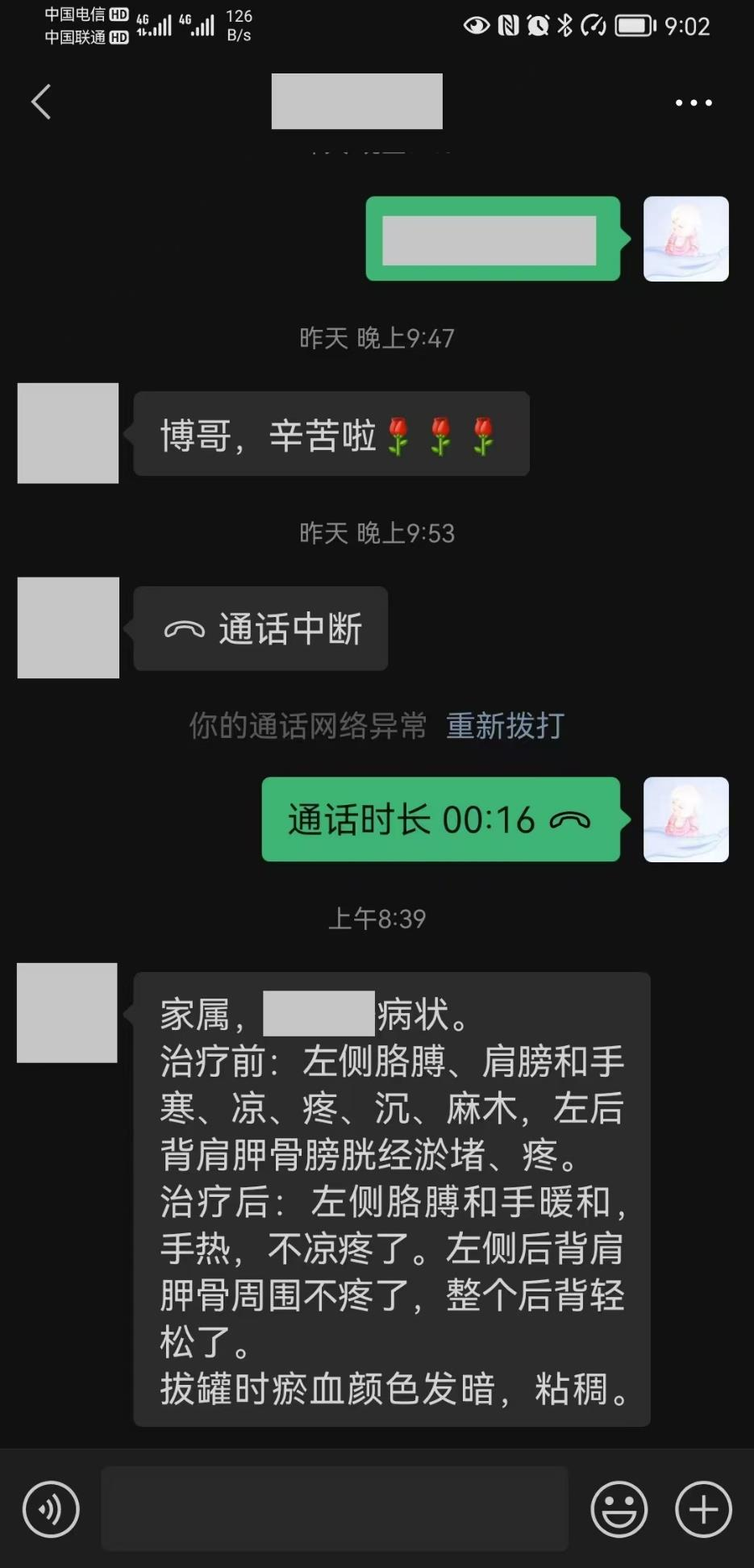Open contact avatar beside 博哥，辛苦啦 message
The width and height of the screenshot is (754, 1568).
click(x=68, y=433)
